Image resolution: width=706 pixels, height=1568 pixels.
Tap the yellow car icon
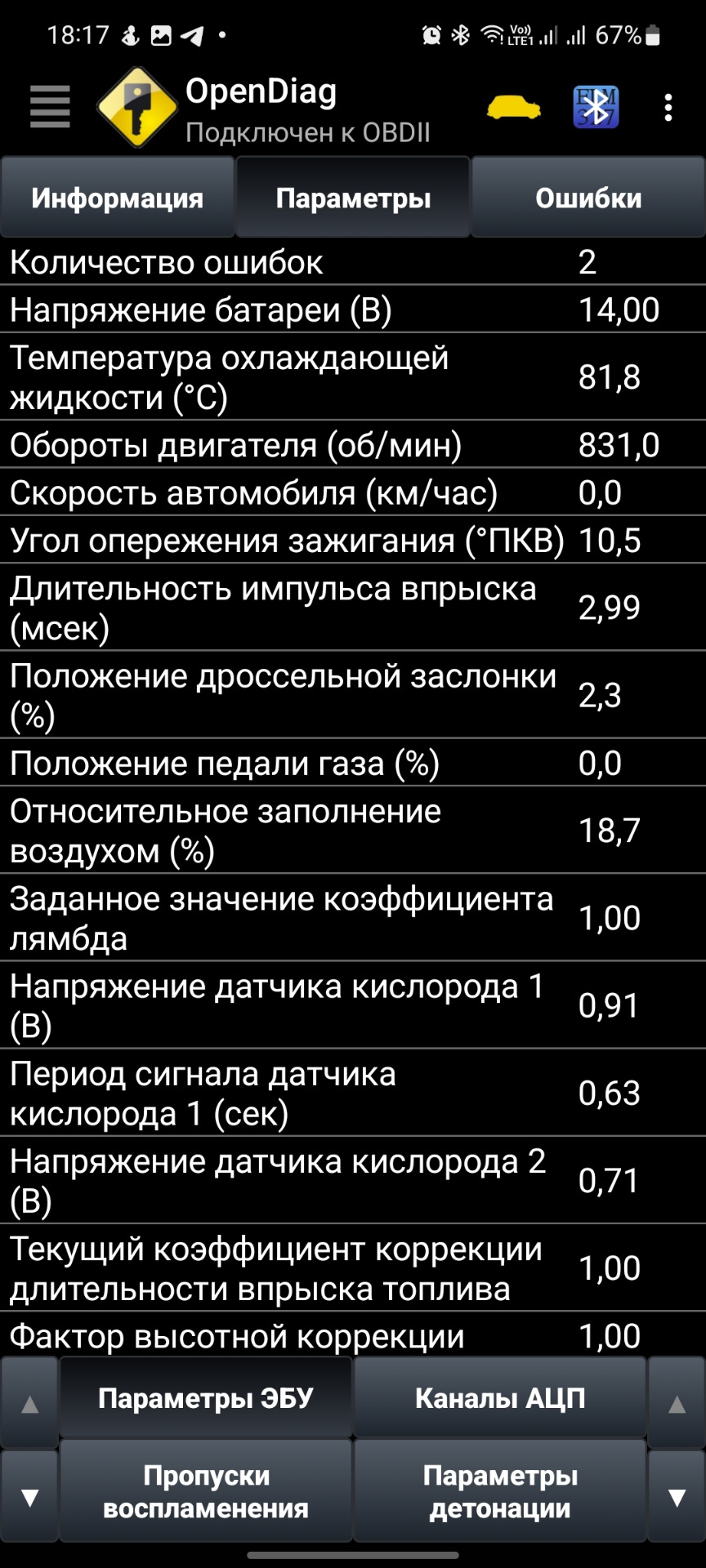pos(513,108)
